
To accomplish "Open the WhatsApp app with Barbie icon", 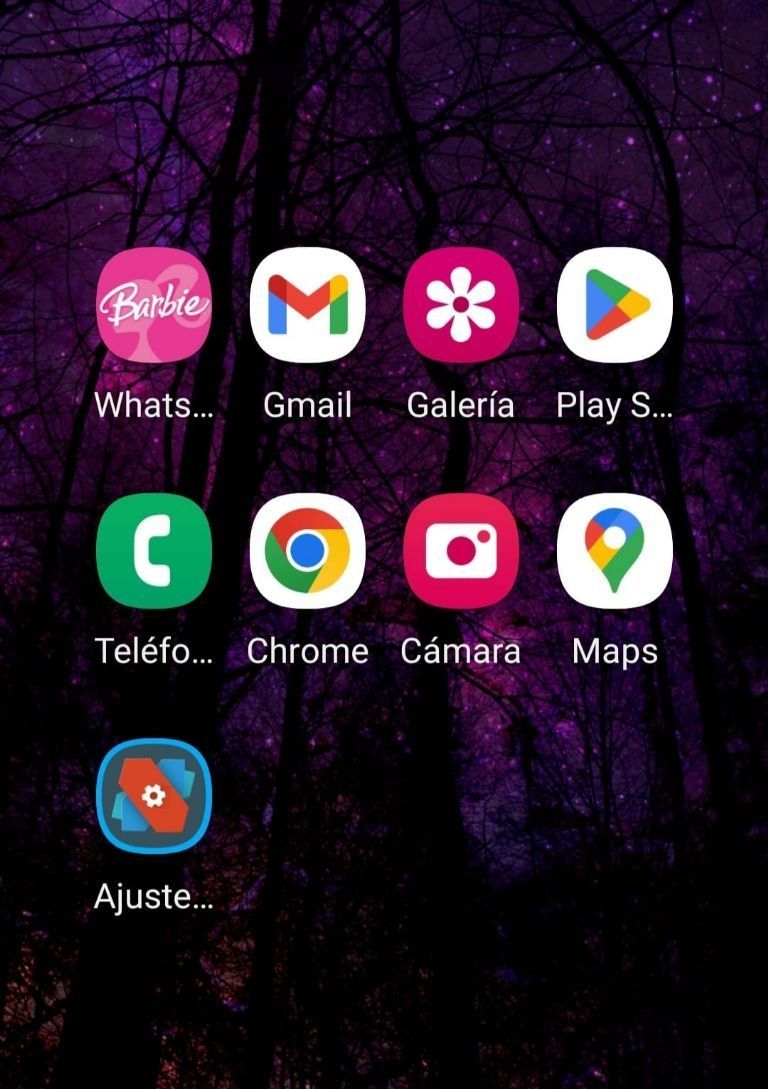I will pos(154,304).
